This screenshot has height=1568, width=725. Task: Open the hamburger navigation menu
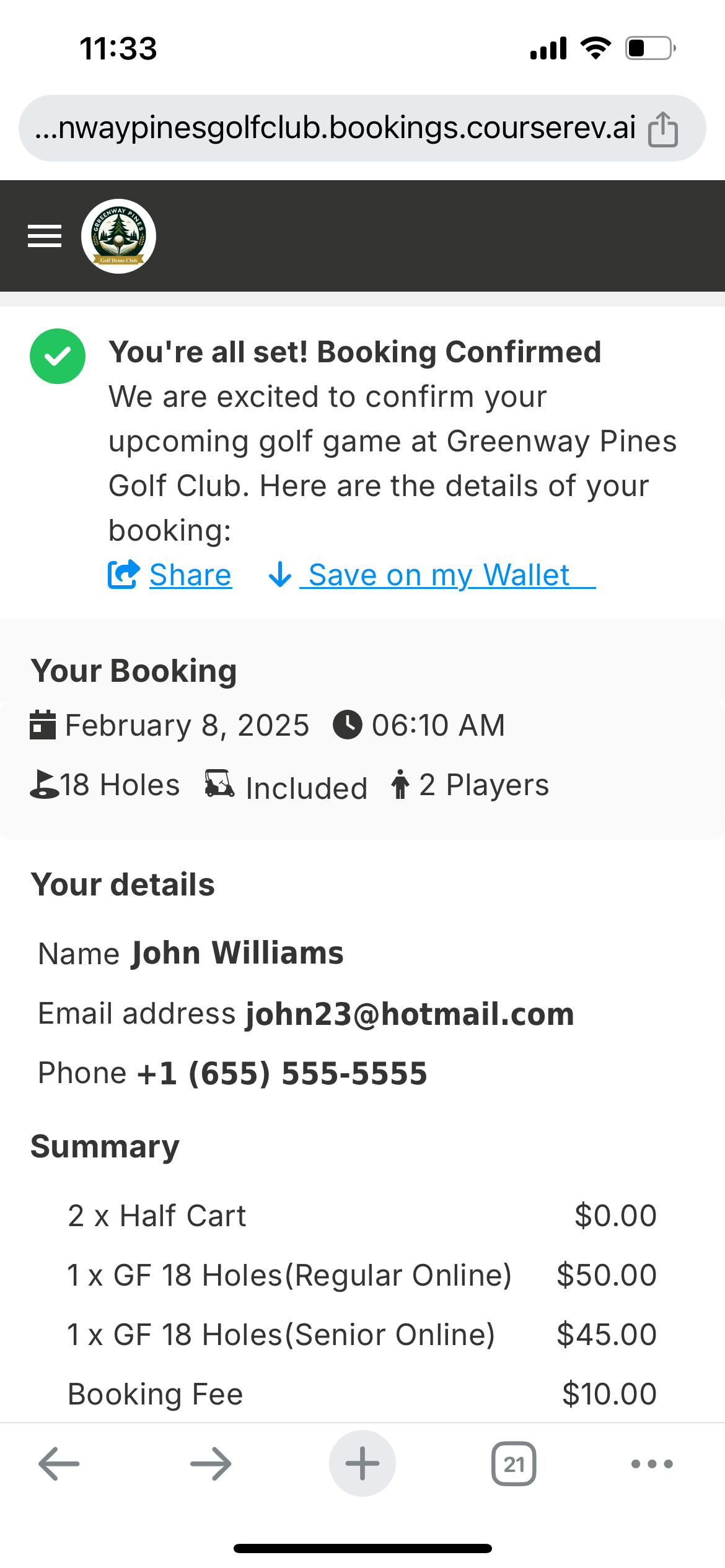[45, 236]
